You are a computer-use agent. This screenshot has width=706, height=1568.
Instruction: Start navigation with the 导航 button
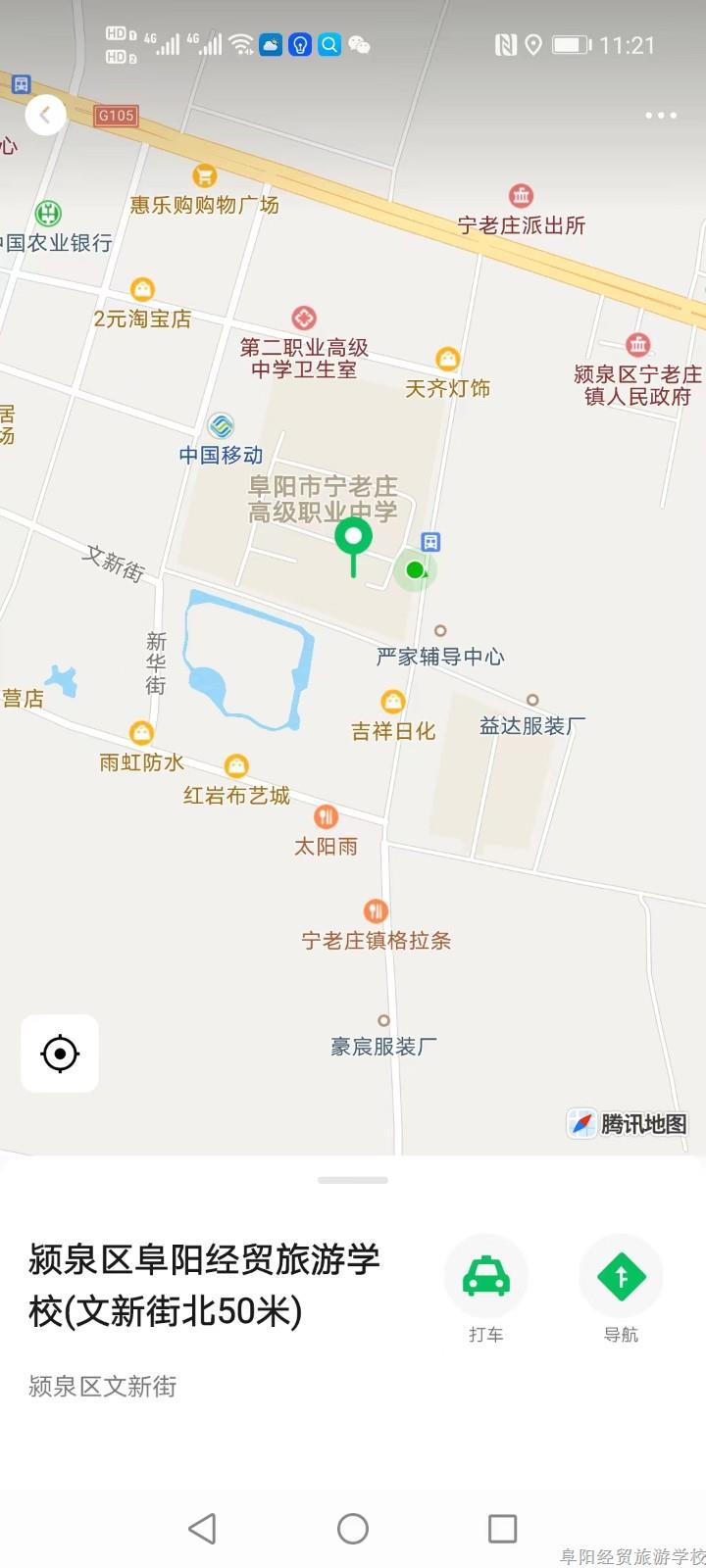pos(621,1277)
